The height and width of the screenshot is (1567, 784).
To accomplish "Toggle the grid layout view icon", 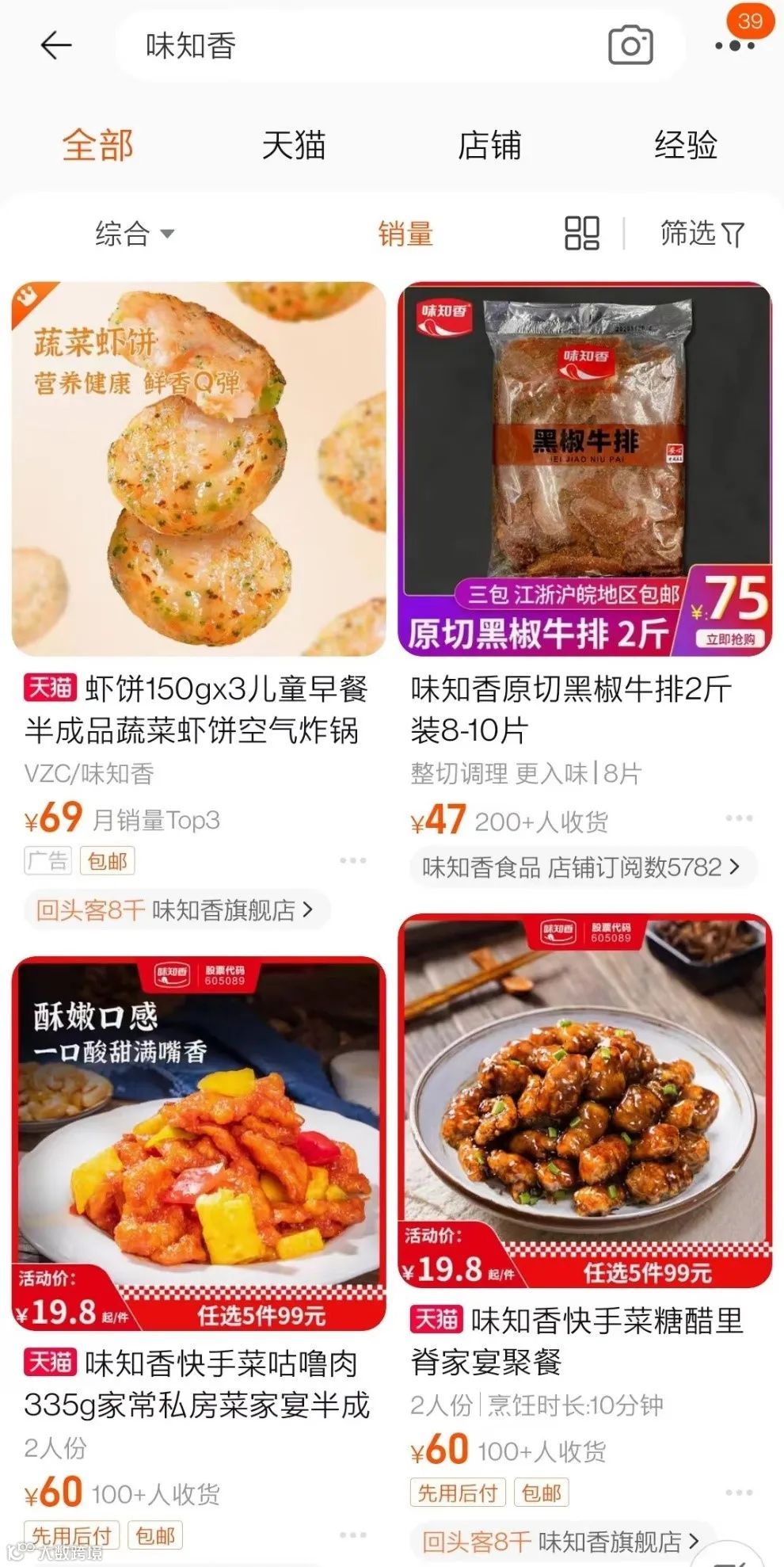I will tap(581, 234).
